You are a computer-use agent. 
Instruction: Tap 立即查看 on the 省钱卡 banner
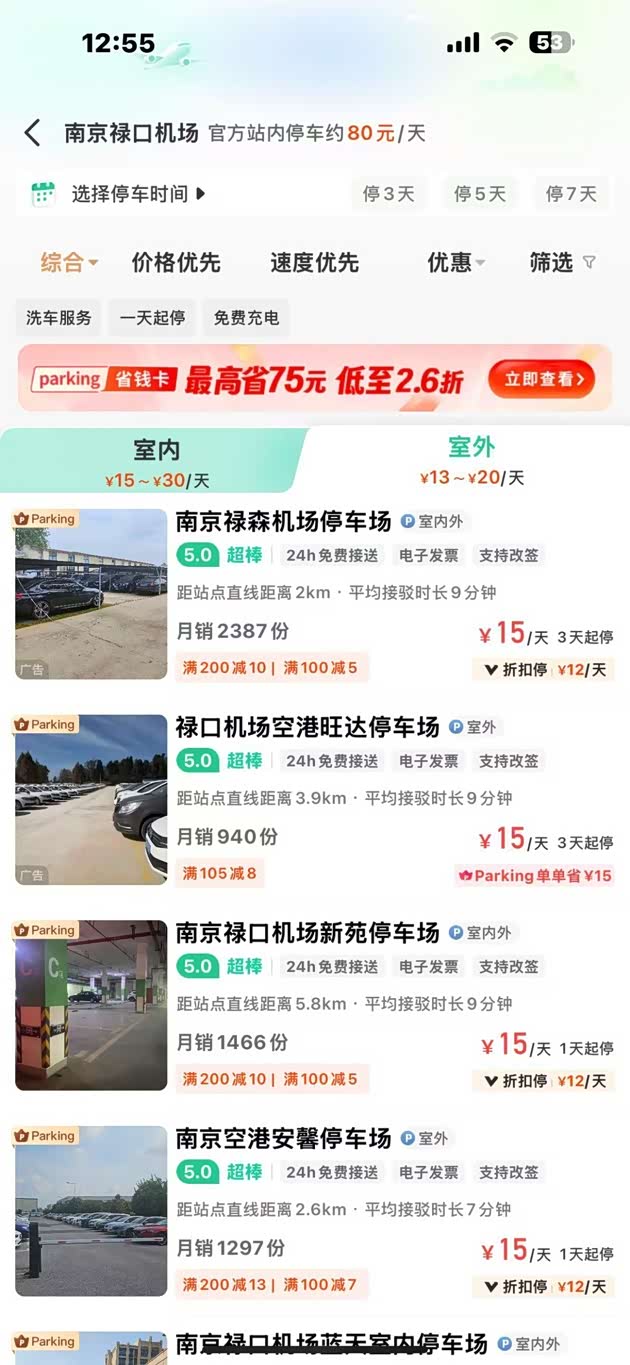541,379
